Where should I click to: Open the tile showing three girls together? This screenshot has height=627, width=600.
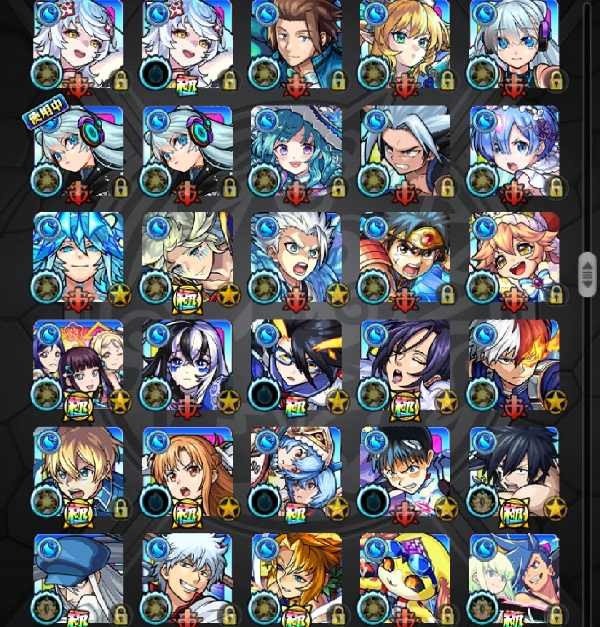coord(78,365)
